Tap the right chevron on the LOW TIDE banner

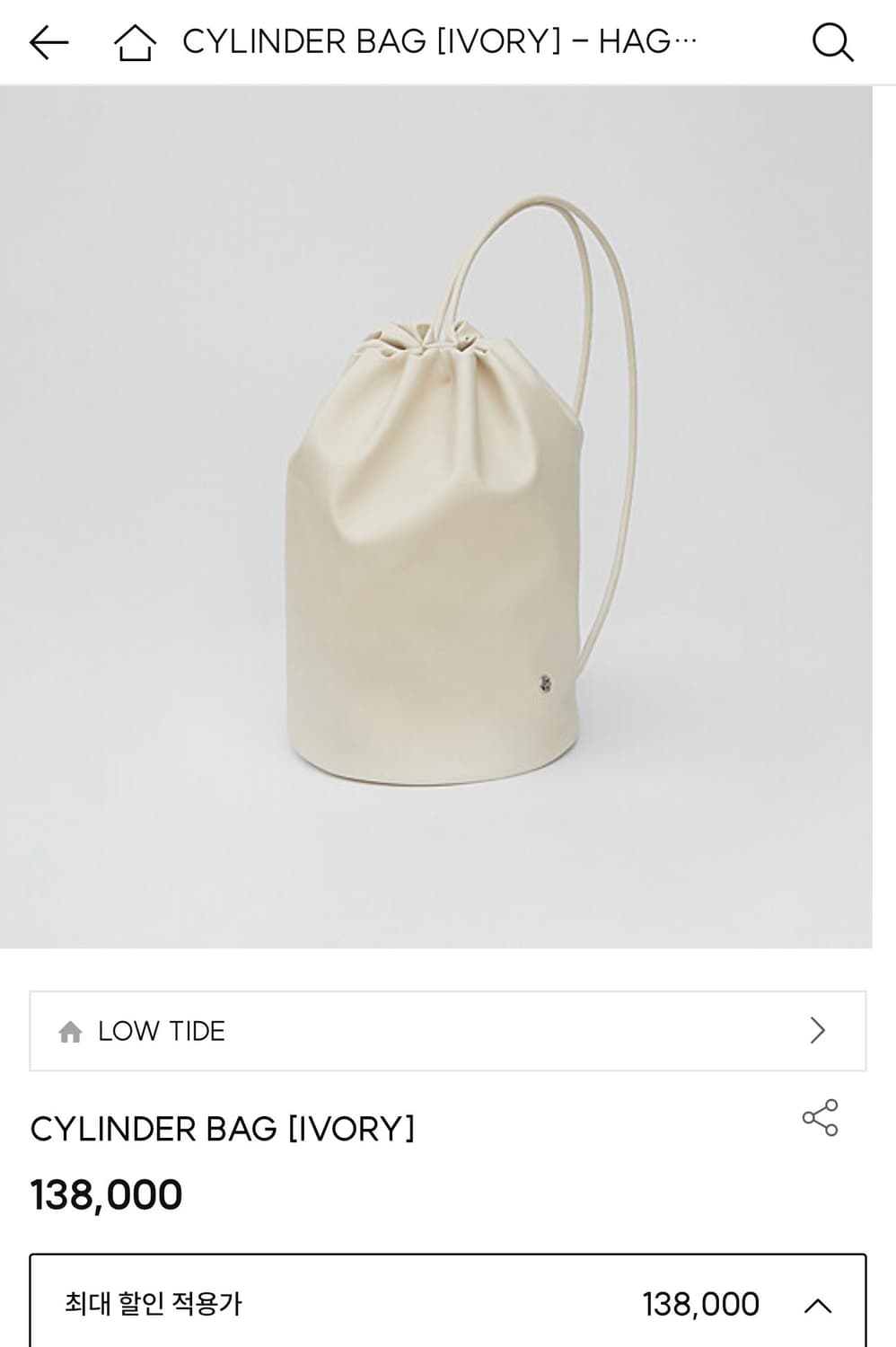click(x=818, y=1031)
